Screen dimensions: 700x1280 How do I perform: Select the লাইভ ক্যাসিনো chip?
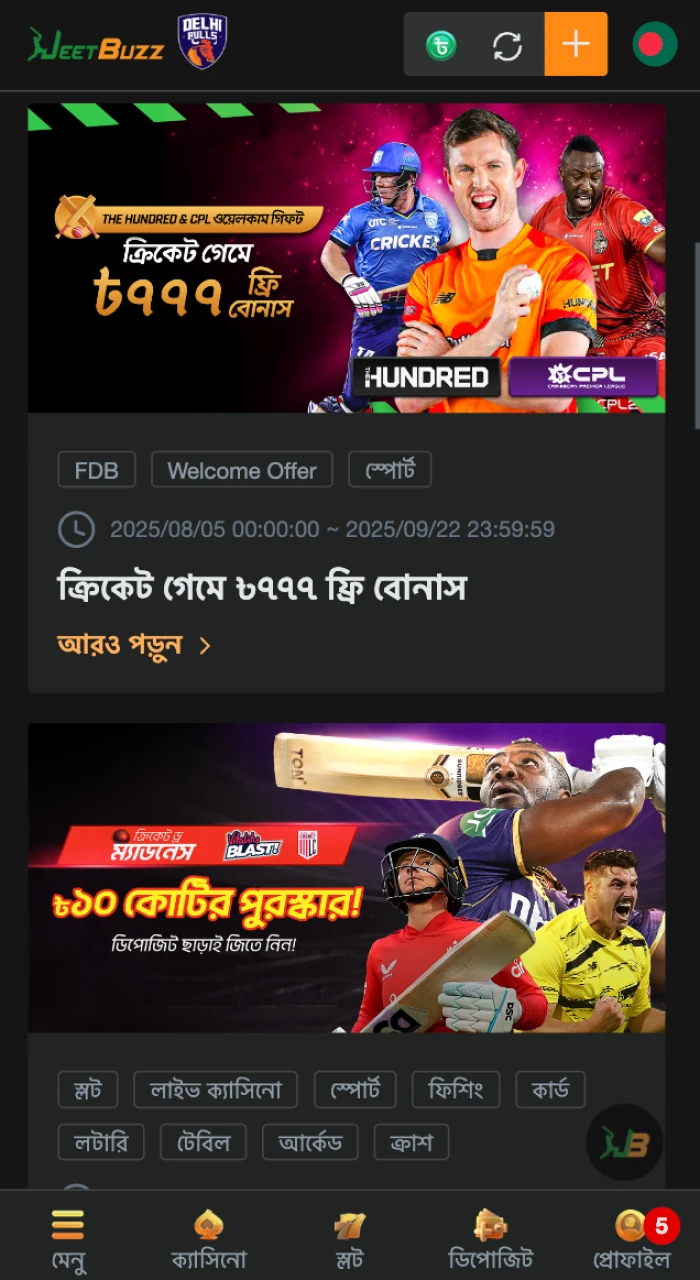click(x=215, y=1090)
